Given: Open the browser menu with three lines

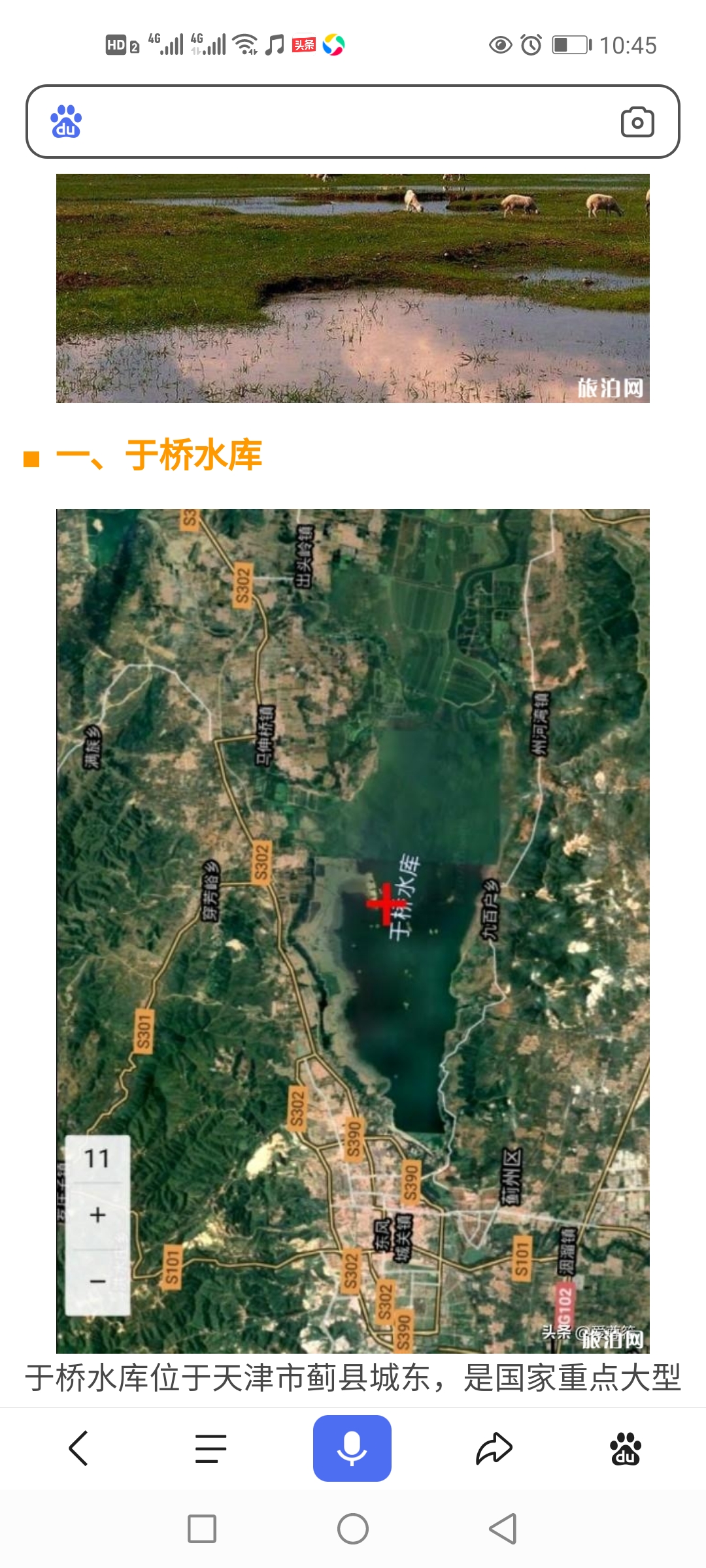Looking at the screenshot, I should coord(210,1448).
